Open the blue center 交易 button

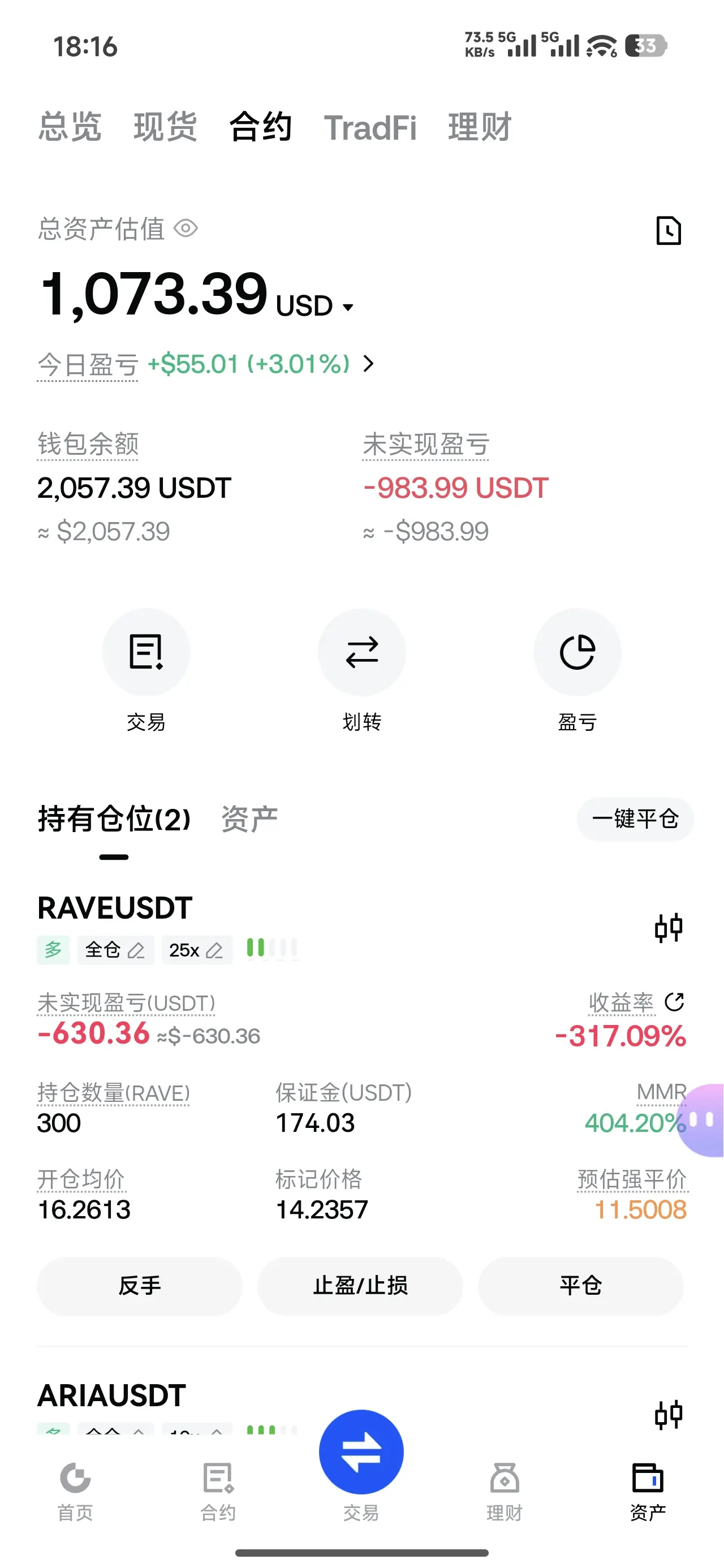point(361,1453)
